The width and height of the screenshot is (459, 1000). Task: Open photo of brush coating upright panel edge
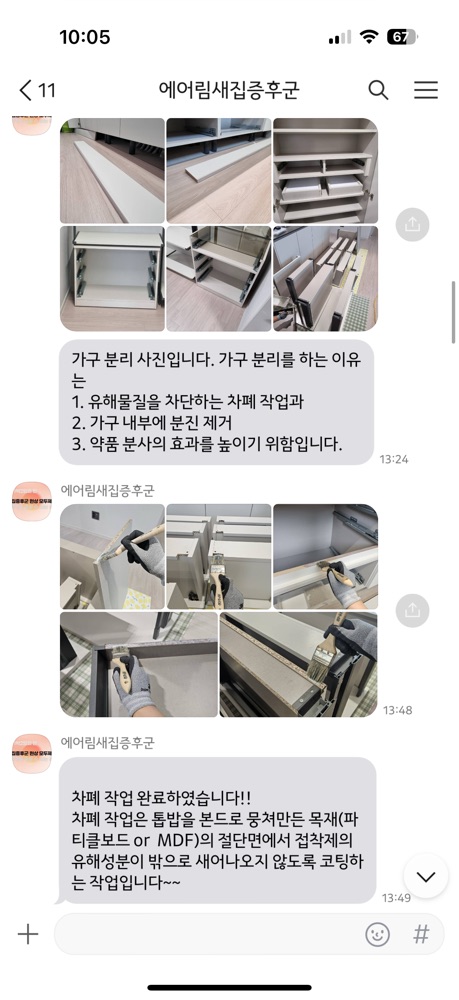[112, 557]
